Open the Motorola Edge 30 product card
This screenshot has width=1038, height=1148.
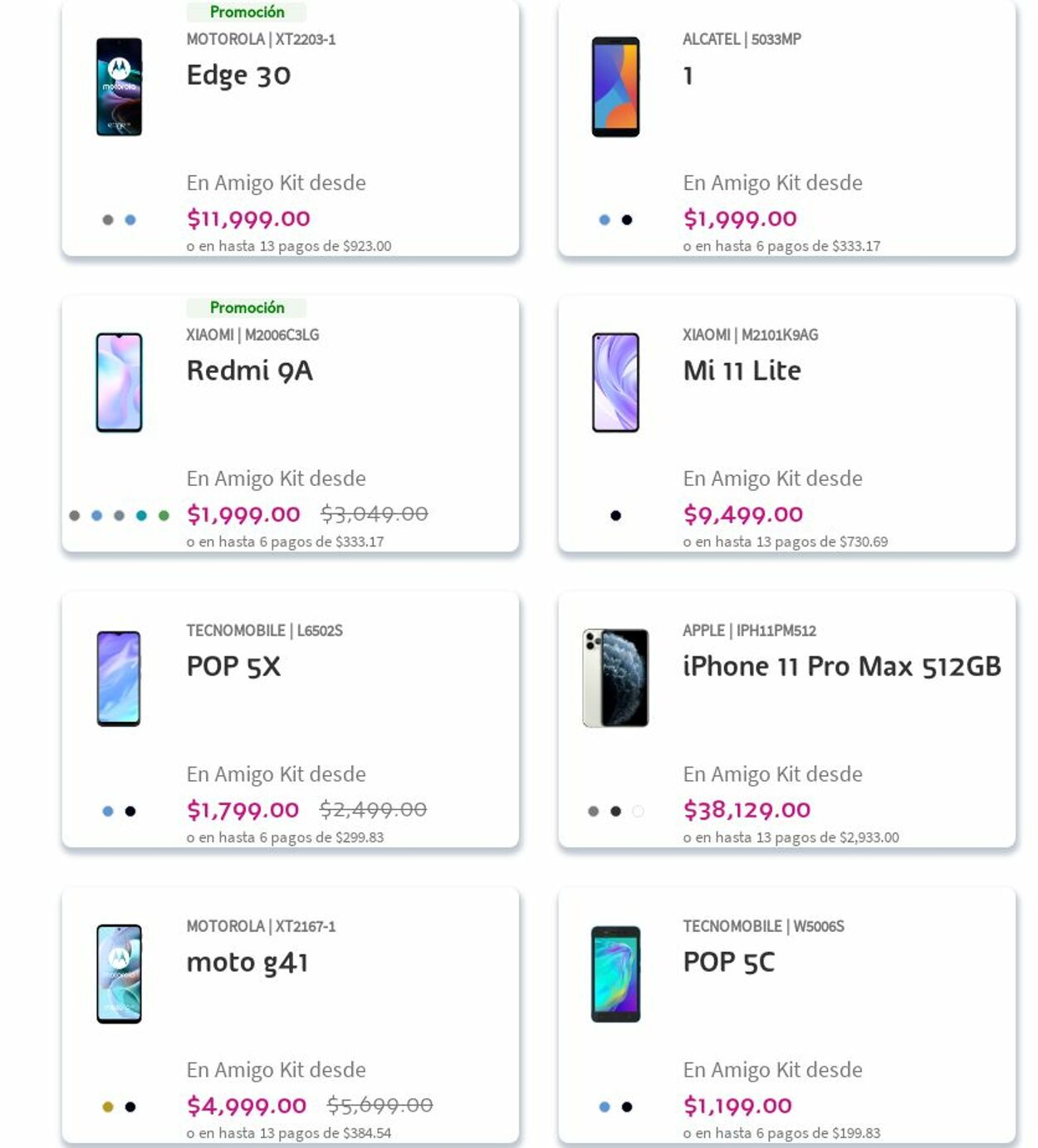tap(238, 76)
